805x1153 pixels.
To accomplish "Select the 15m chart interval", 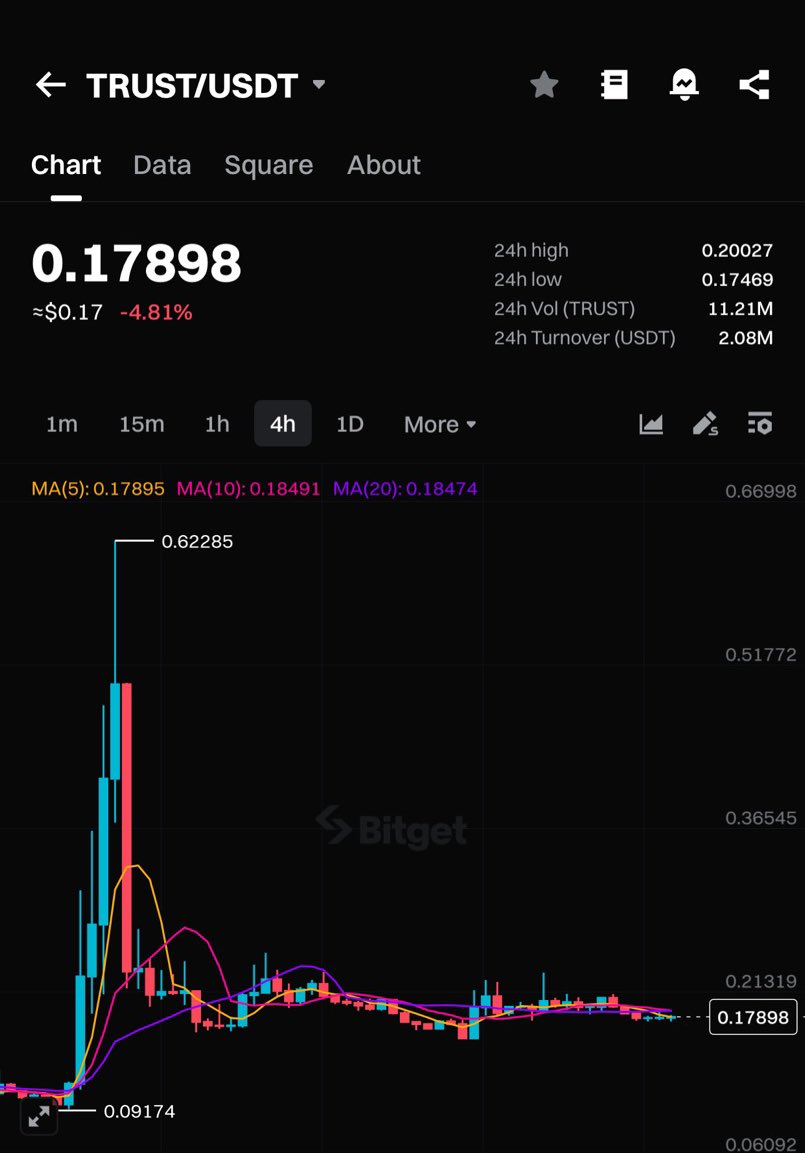I will click(141, 424).
